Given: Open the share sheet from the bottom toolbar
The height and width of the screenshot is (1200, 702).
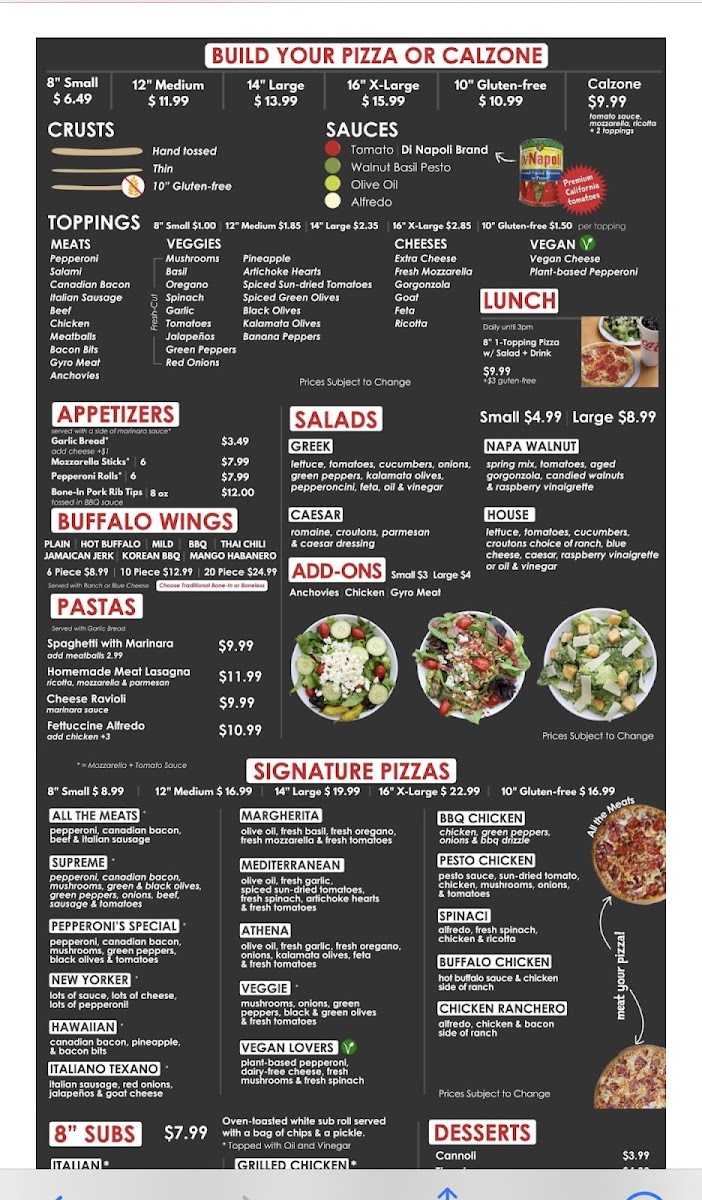Looking at the screenshot, I should (x=447, y=1193).
